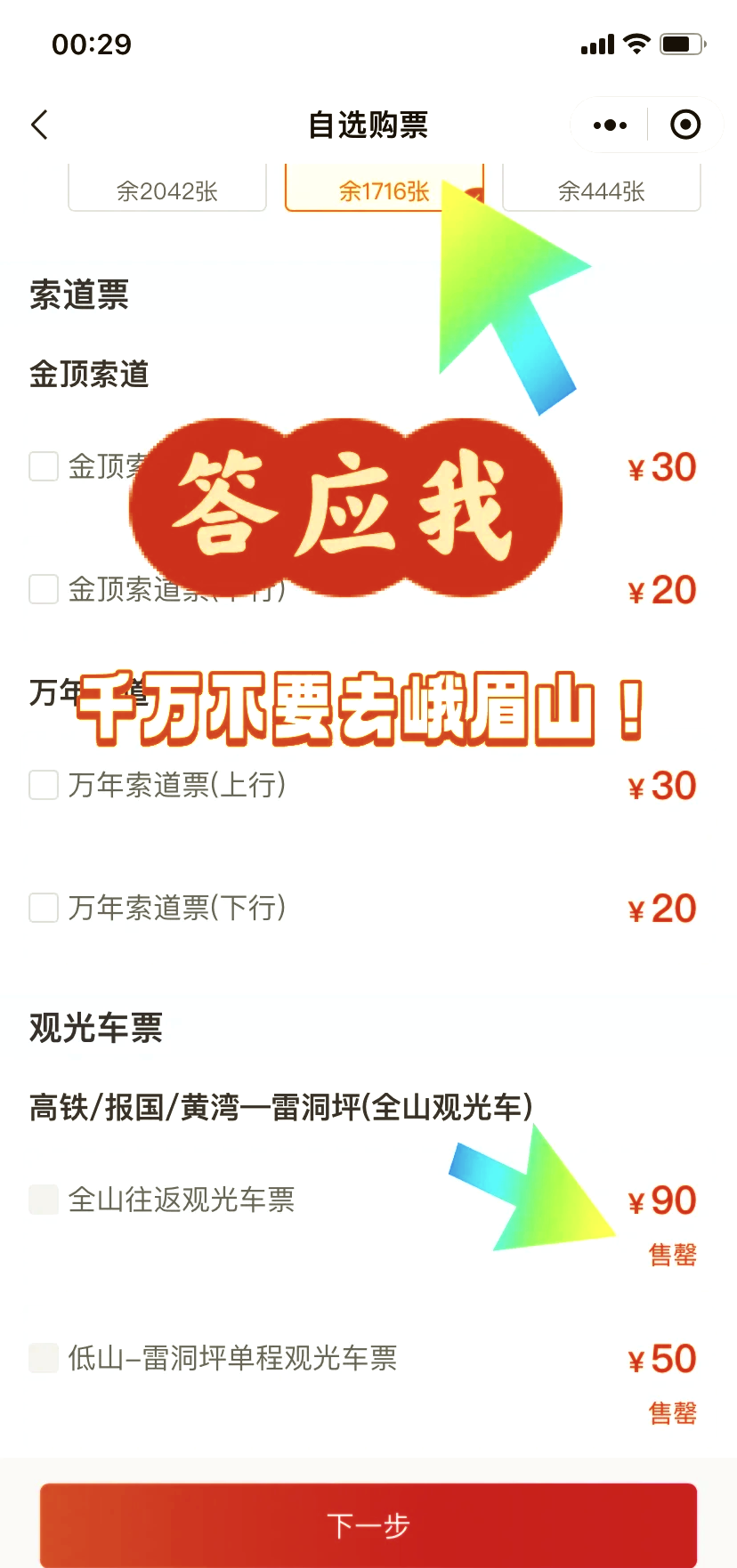Tap the cellular signal bars icon

[x=595, y=44]
